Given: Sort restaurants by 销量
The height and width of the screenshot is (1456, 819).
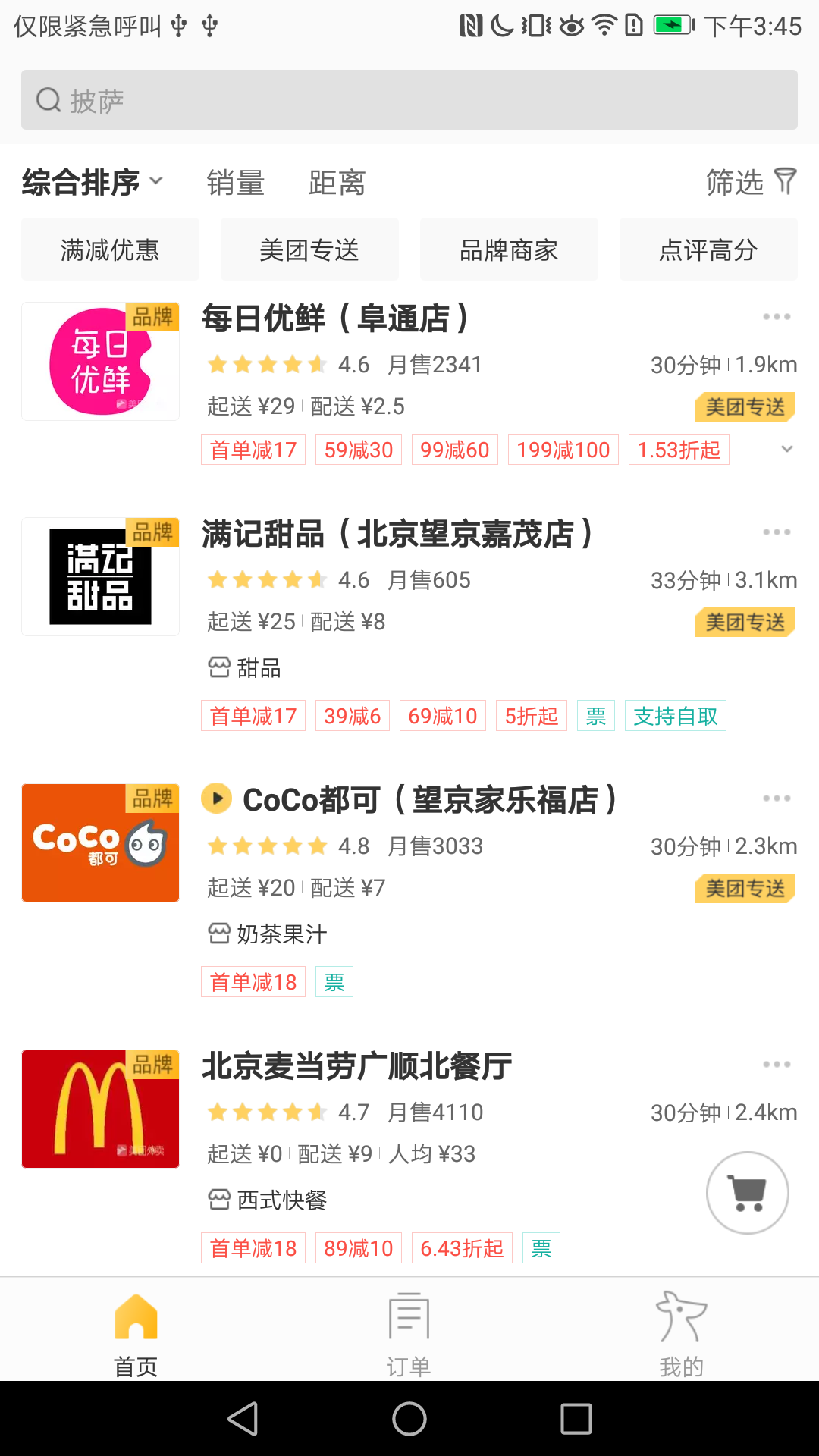Looking at the screenshot, I should pyautogui.click(x=235, y=183).
